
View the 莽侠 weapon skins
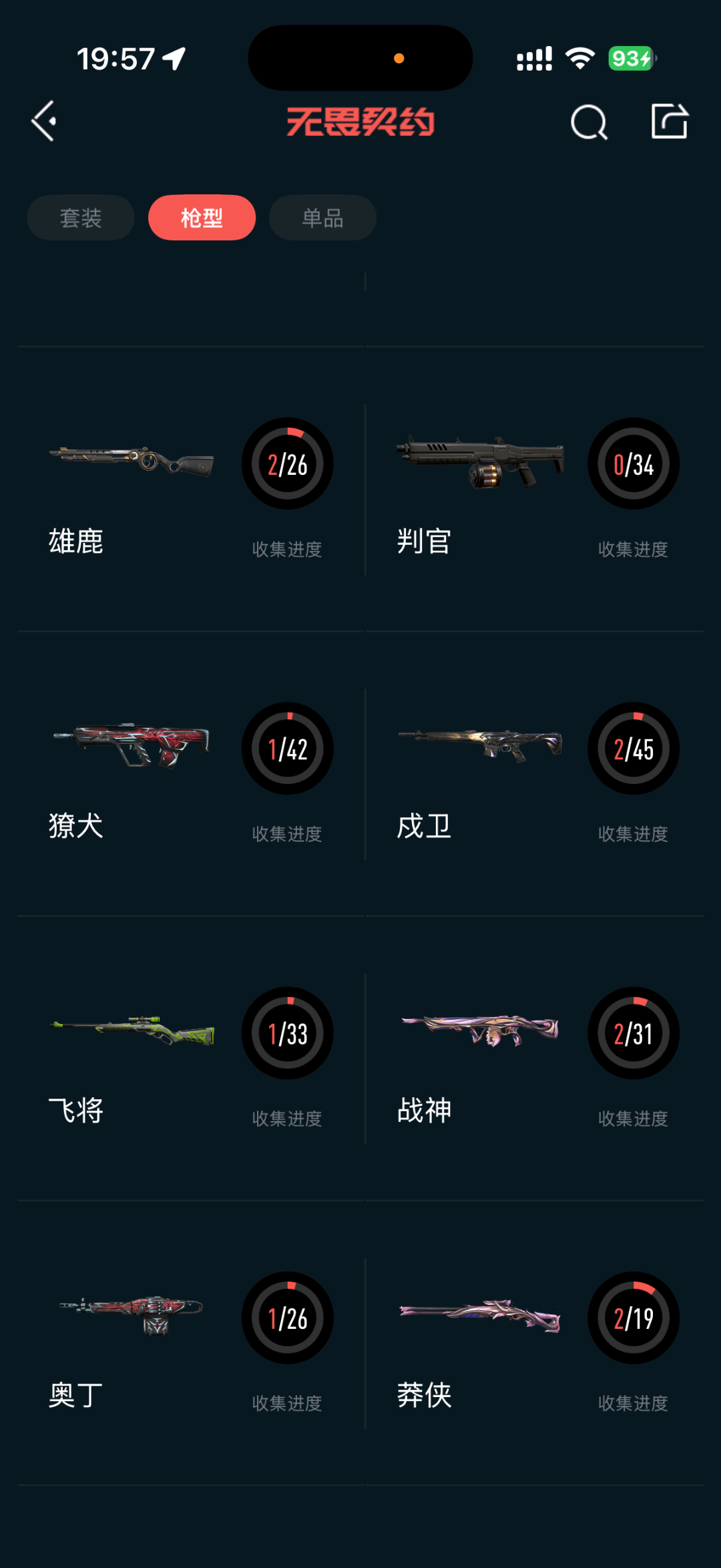coord(534,1343)
